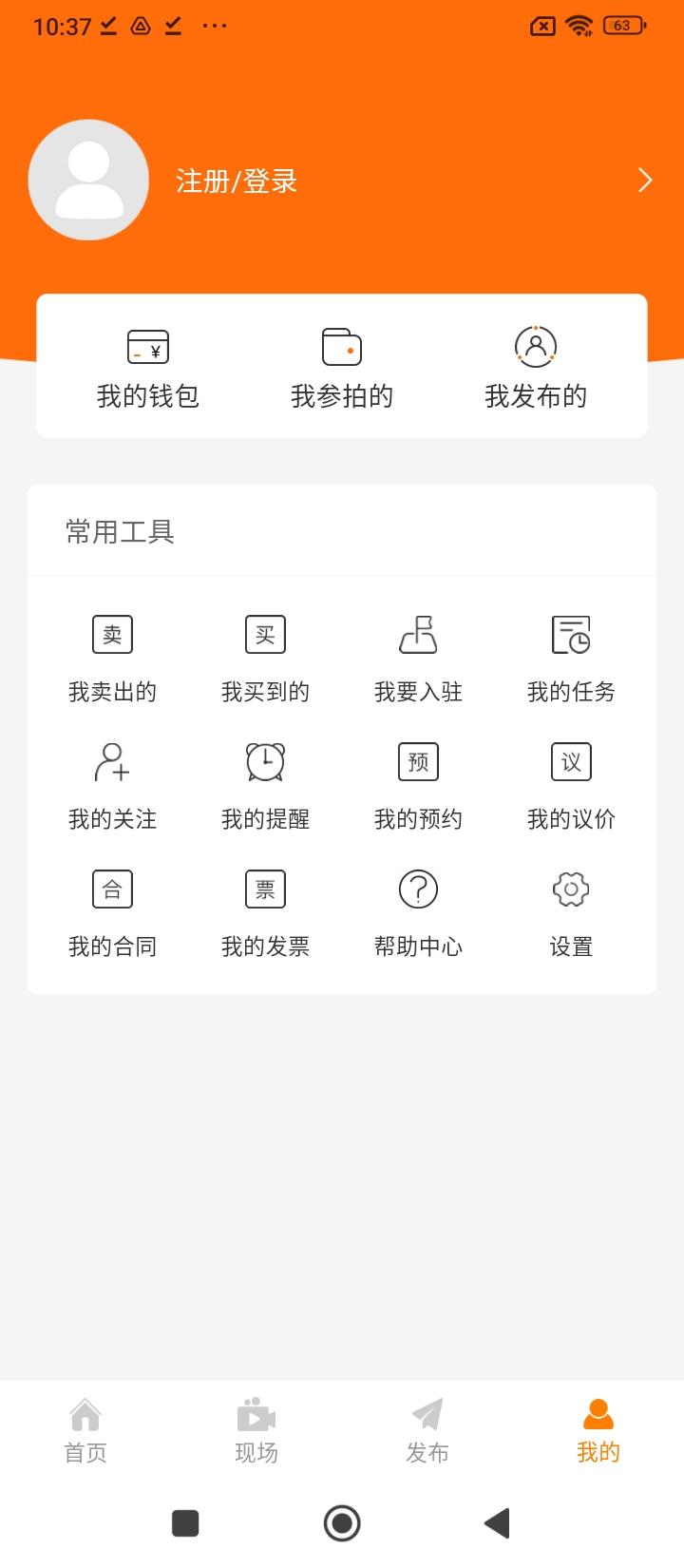Click the 买 icon for 我买到的
This screenshot has height=1568, width=684.
[x=264, y=634]
